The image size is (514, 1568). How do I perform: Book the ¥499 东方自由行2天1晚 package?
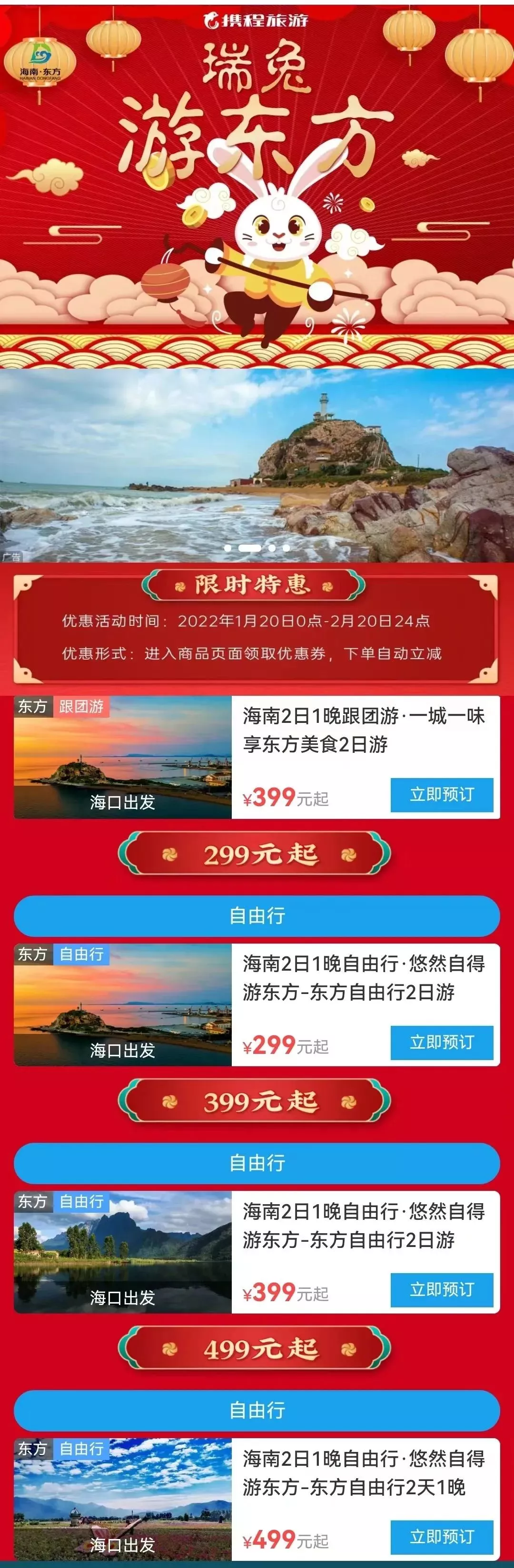442,1536
